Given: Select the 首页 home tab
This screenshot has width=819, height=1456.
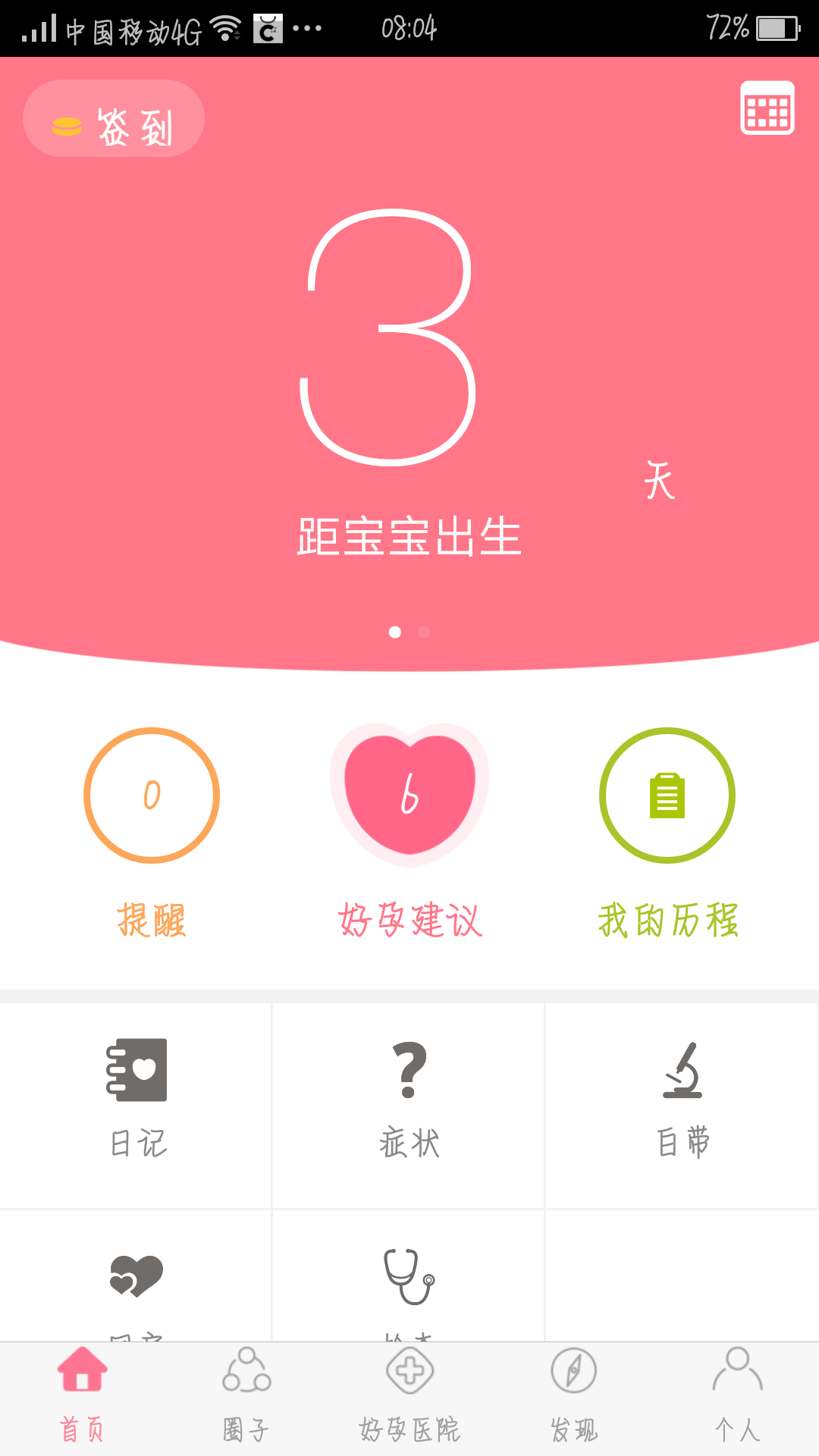Looking at the screenshot, I should [82, 1395].
